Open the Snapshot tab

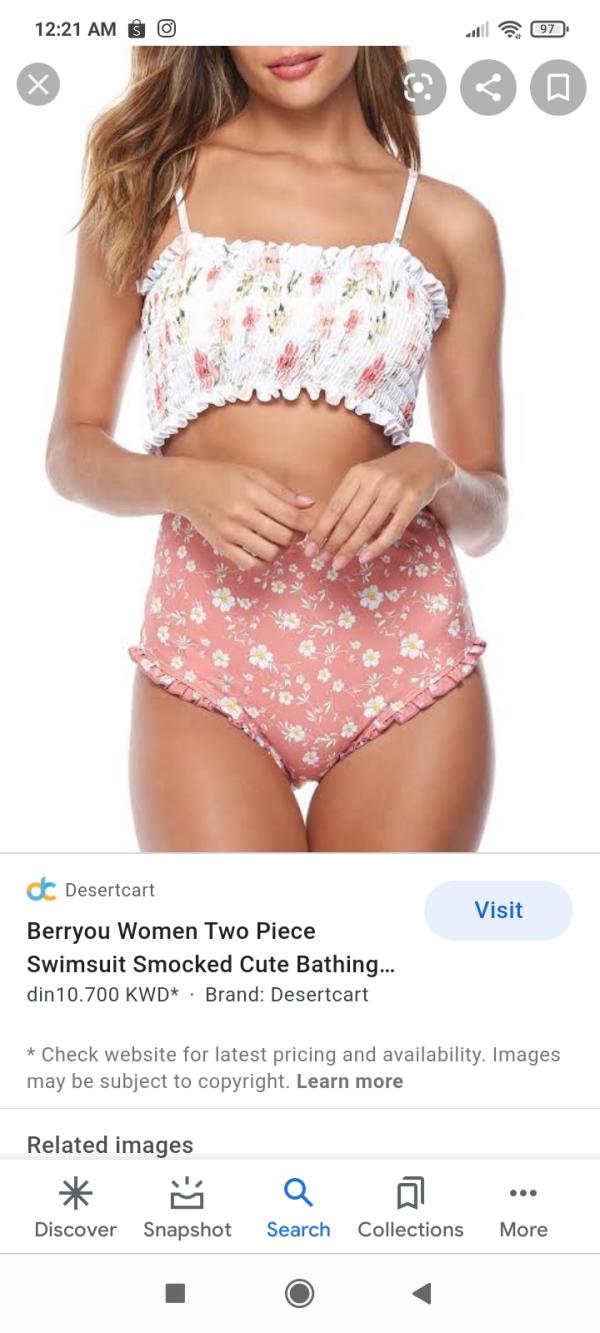point(187,1207)
